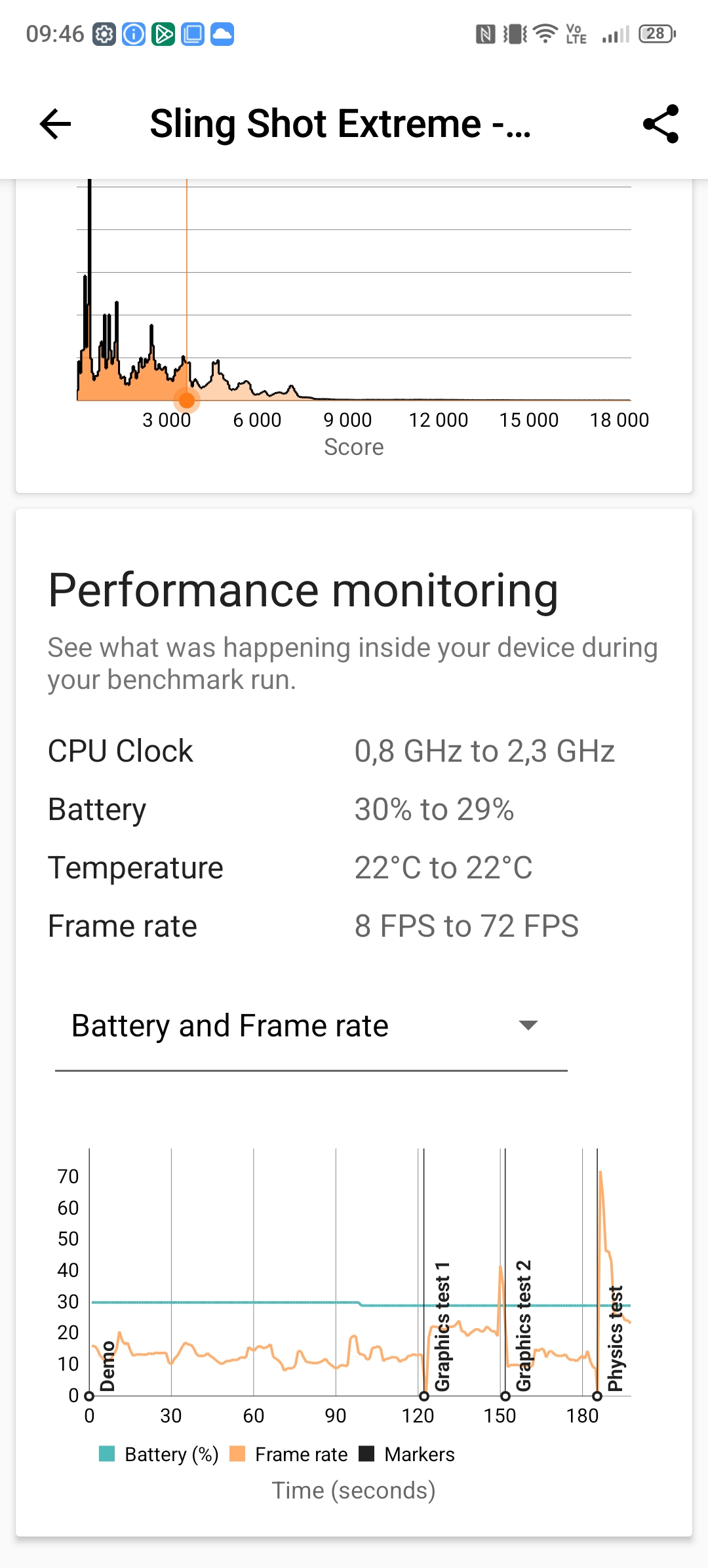Go back using the arrow icon
Screen dimensions: 708x1568
tap(55, 124)
